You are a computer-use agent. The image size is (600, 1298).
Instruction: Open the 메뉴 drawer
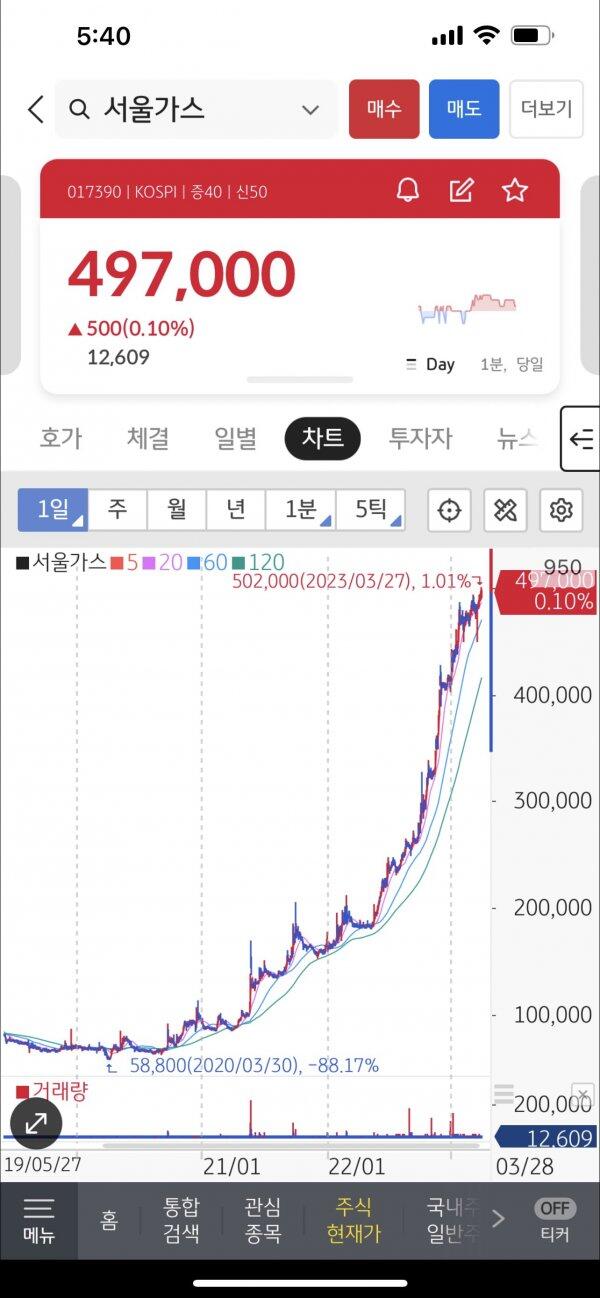click(x=39, y=1220)
